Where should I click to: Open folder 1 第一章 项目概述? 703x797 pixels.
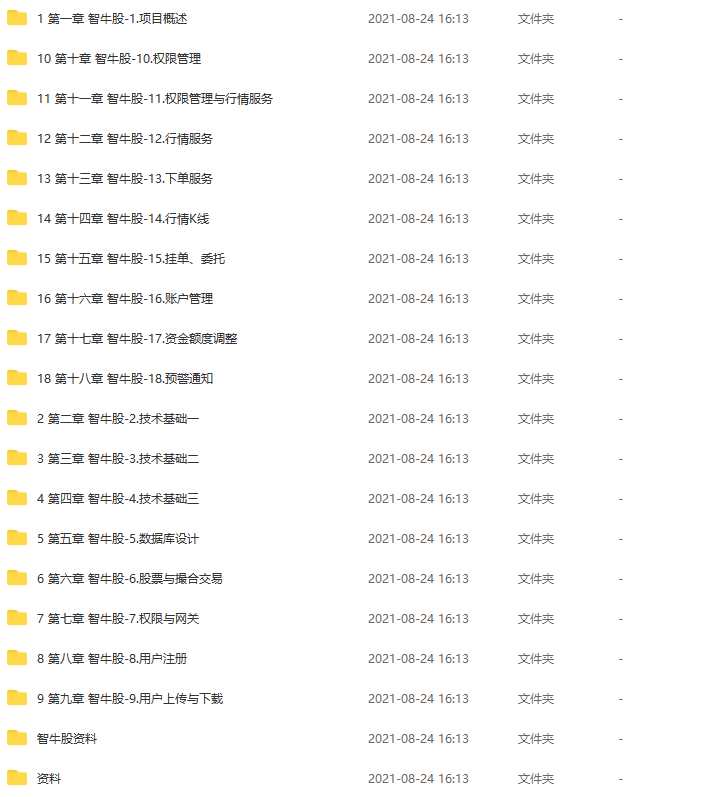pyautogui.click(x=112, y=19)
